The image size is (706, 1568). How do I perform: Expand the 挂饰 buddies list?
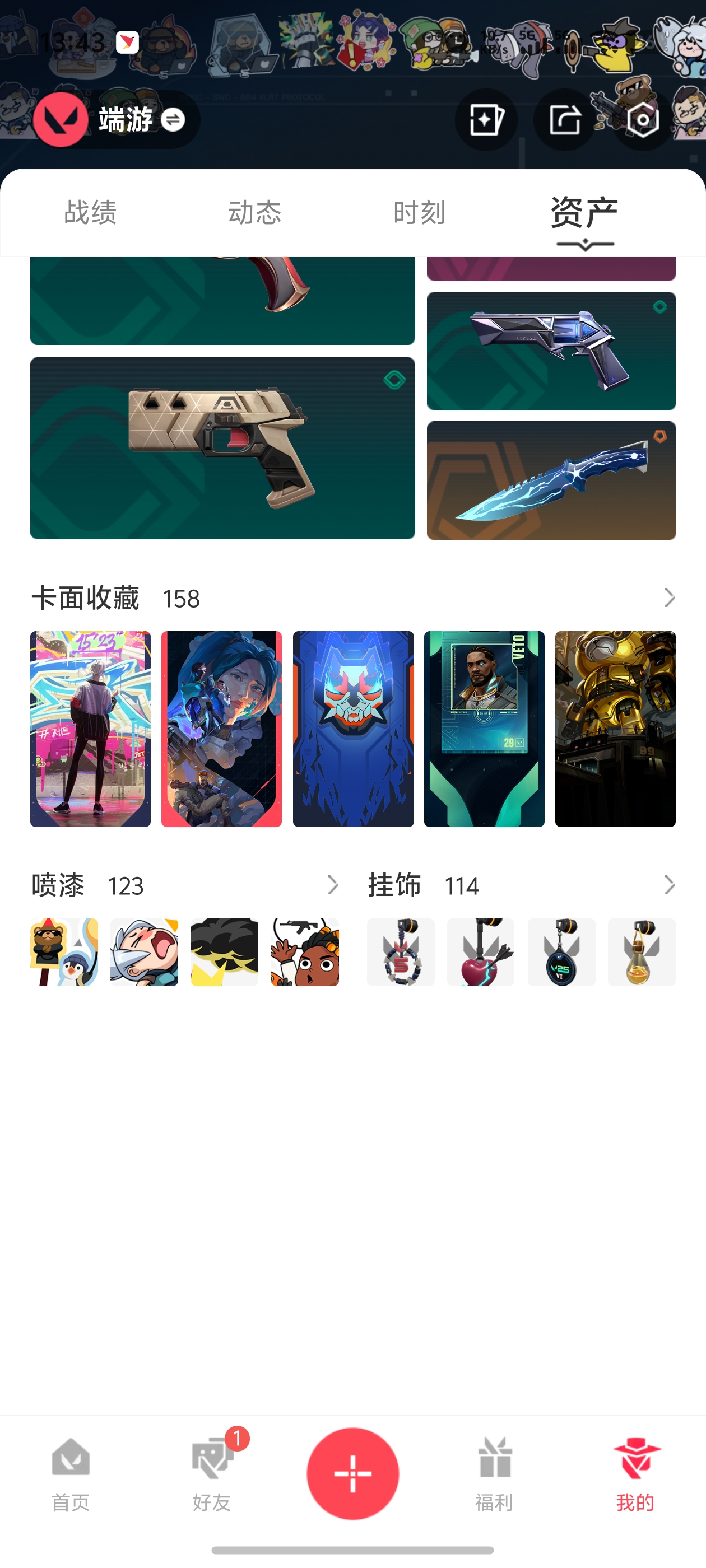pos(669,885)
